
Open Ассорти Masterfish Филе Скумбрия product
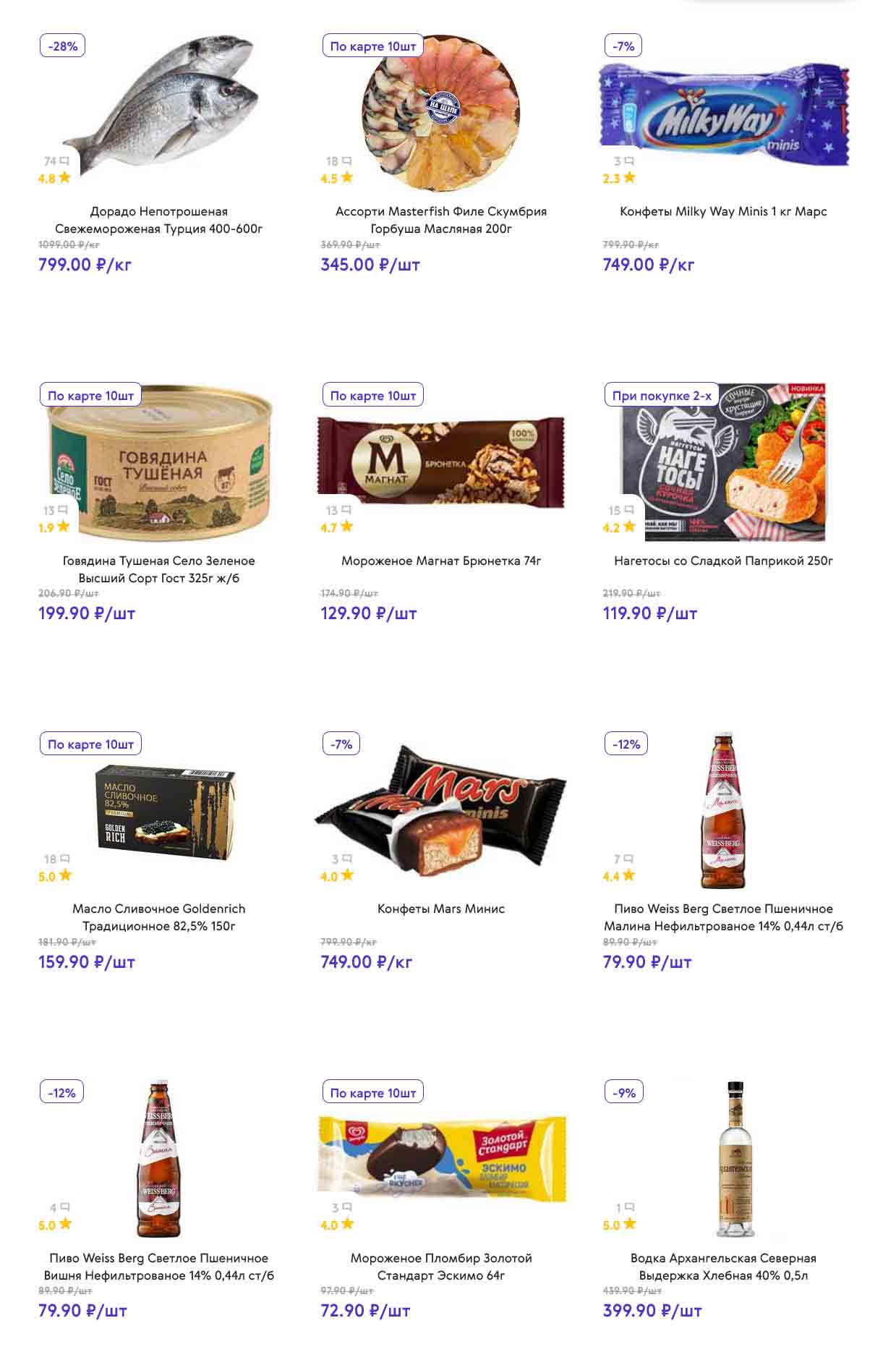440,220
